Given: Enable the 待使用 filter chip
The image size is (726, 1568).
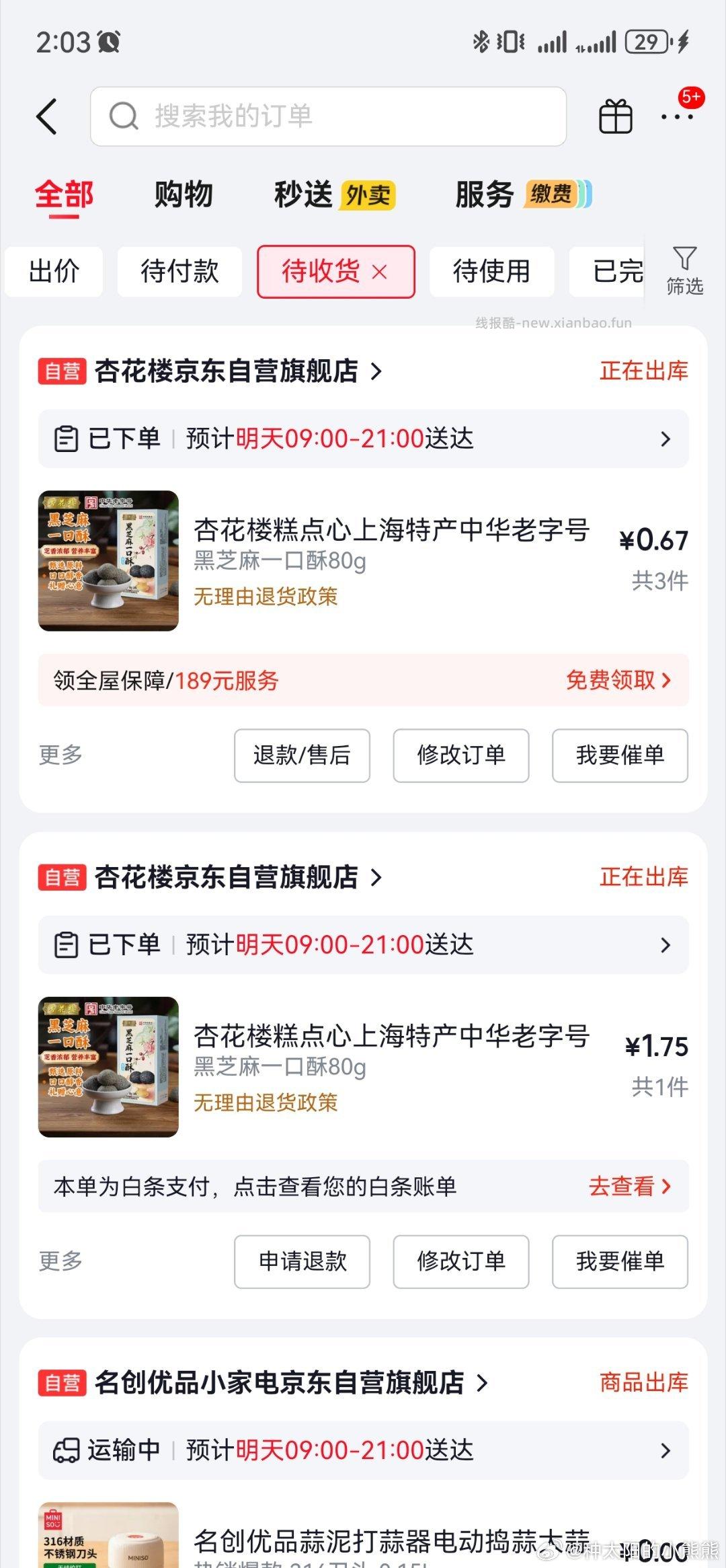Looking at the screenshot, I should pyautogui.click(x=493, y=271).
